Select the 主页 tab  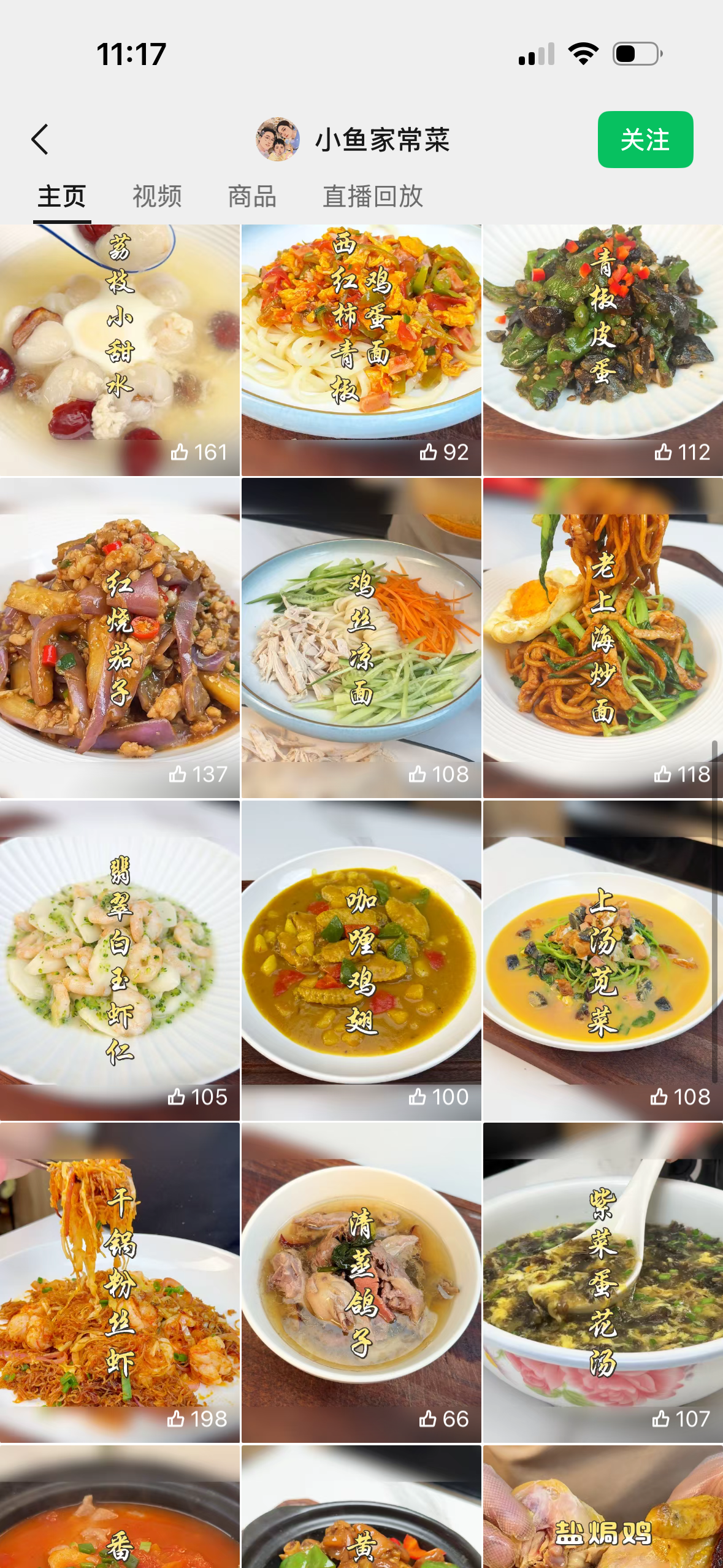point(62,196)
